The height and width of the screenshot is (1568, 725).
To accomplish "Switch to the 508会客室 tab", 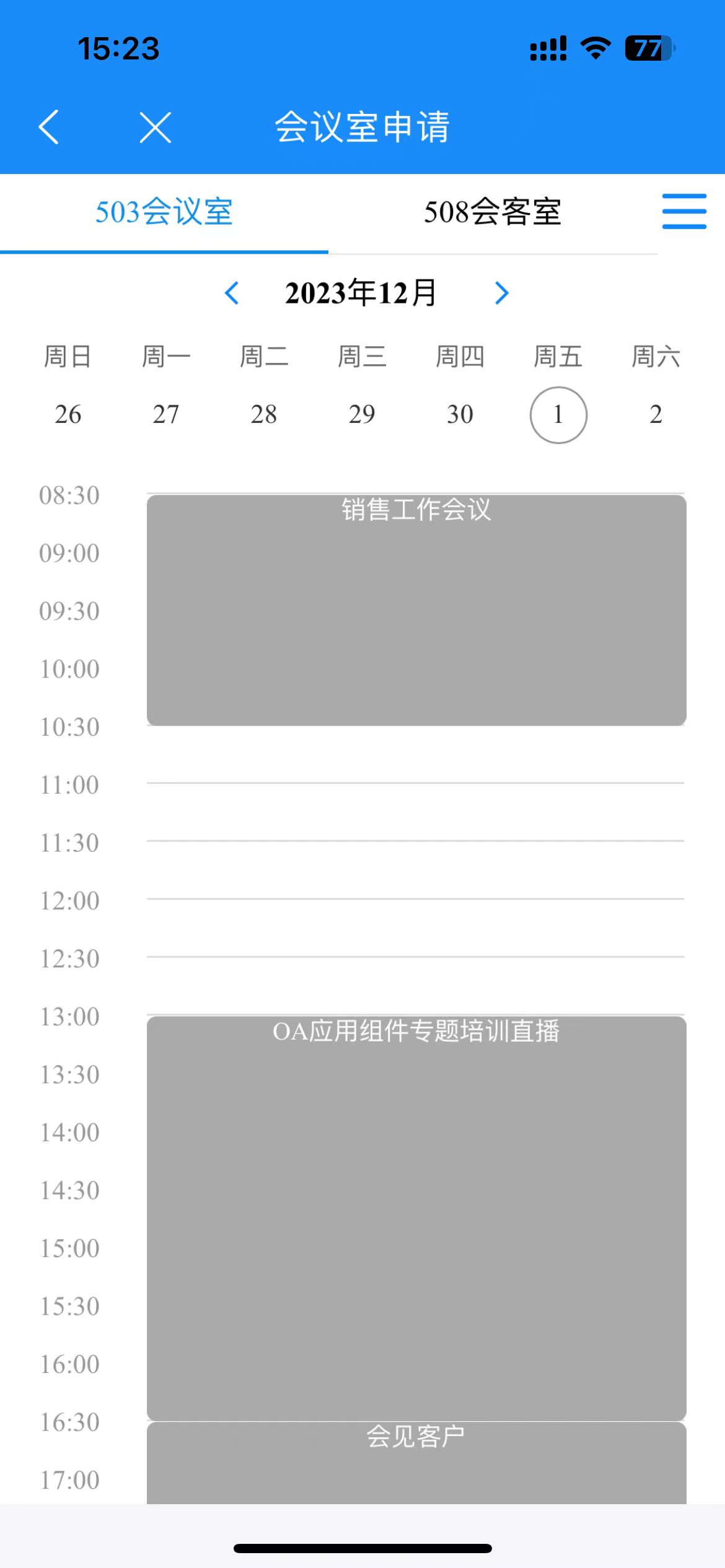I will 493,212.
